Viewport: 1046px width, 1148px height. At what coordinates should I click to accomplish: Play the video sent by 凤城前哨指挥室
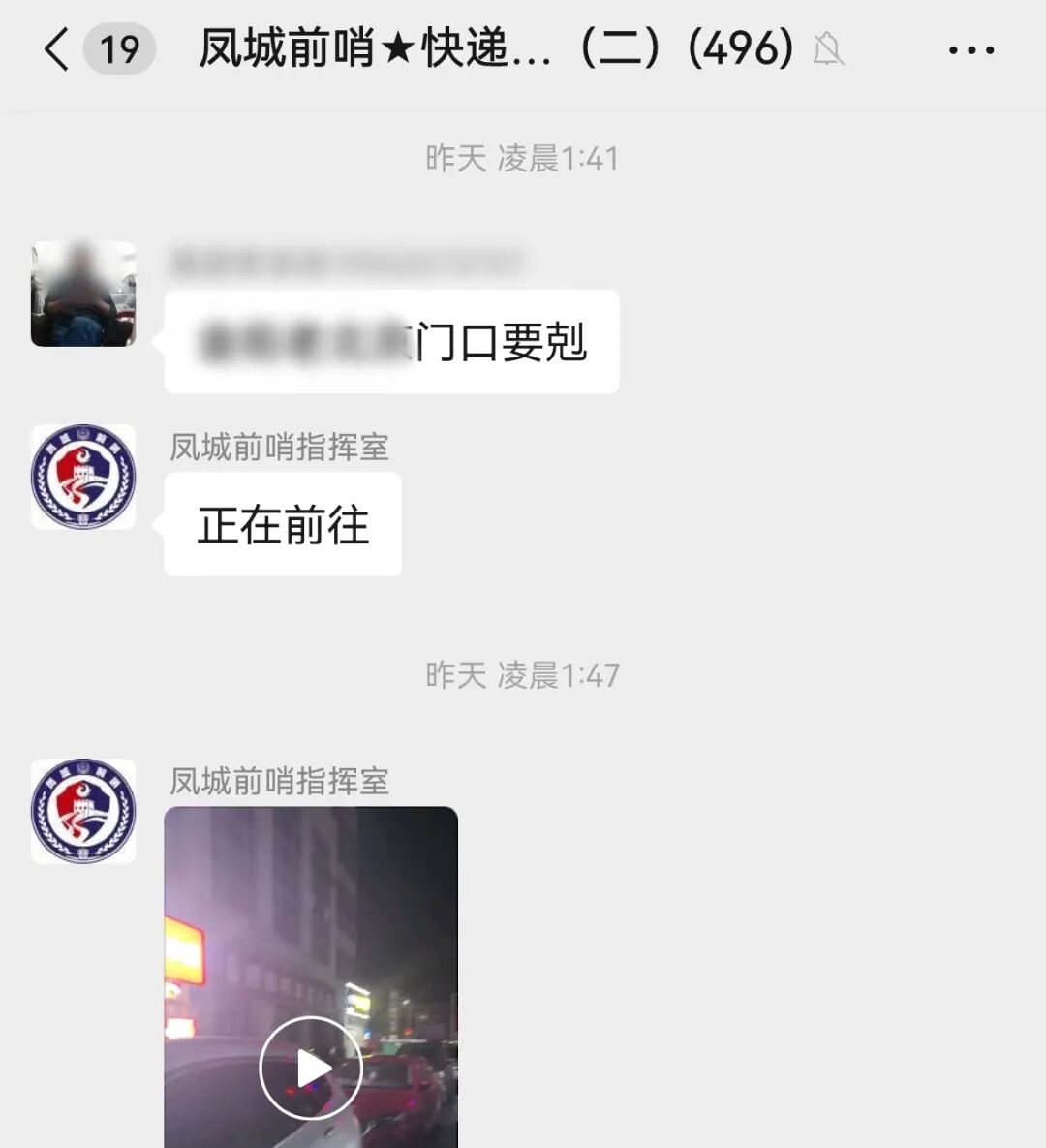coord(311,1068)
